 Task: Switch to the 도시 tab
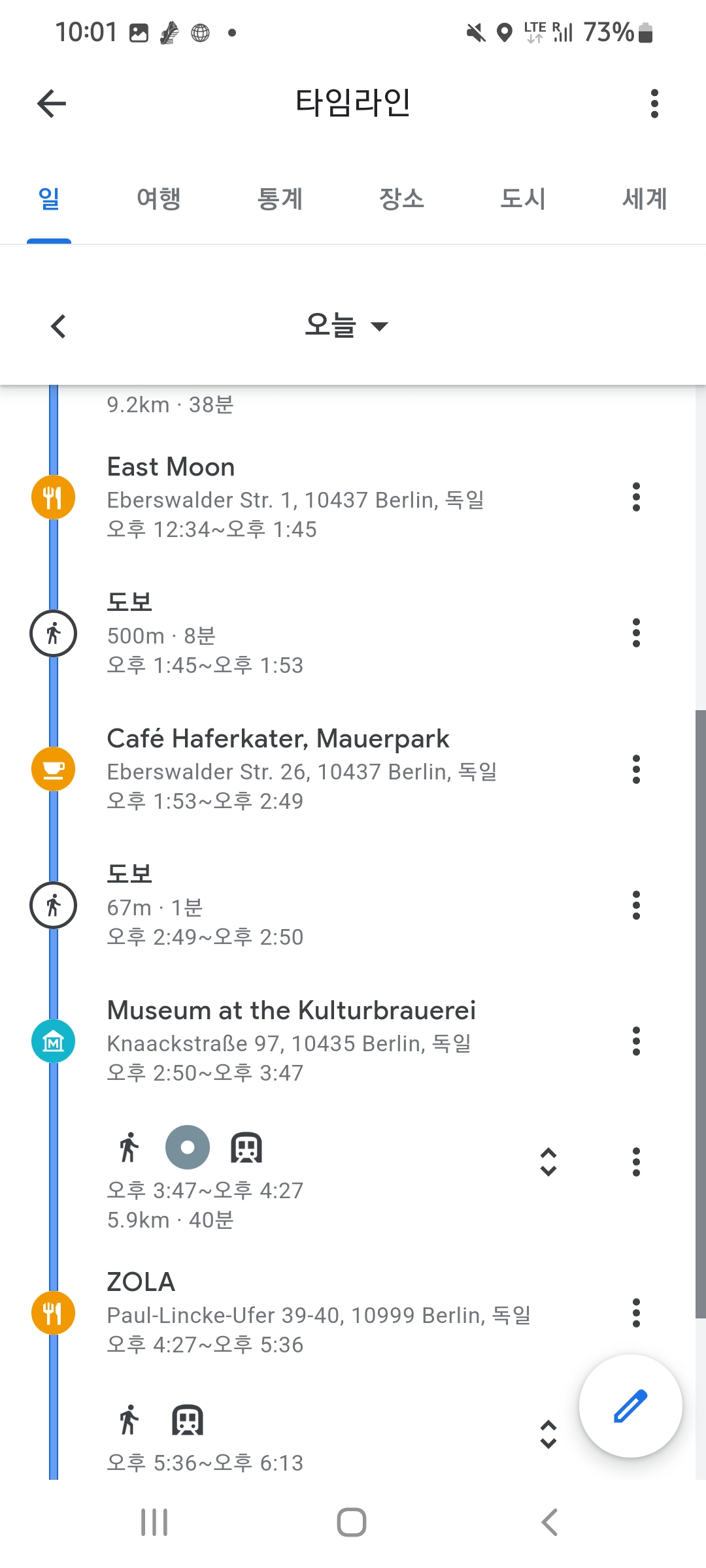coord(522,199)
